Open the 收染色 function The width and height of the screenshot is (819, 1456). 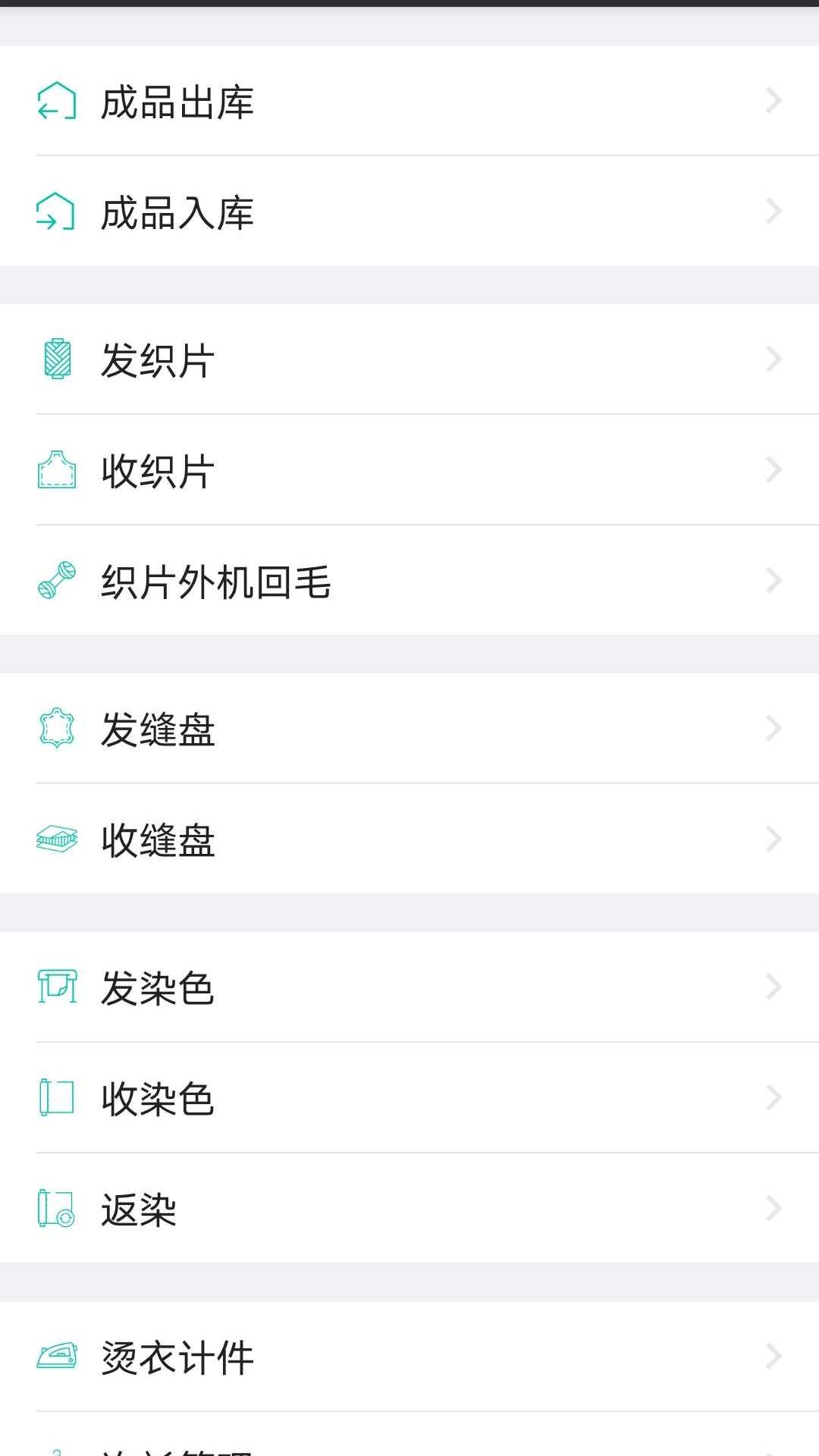409,1097
